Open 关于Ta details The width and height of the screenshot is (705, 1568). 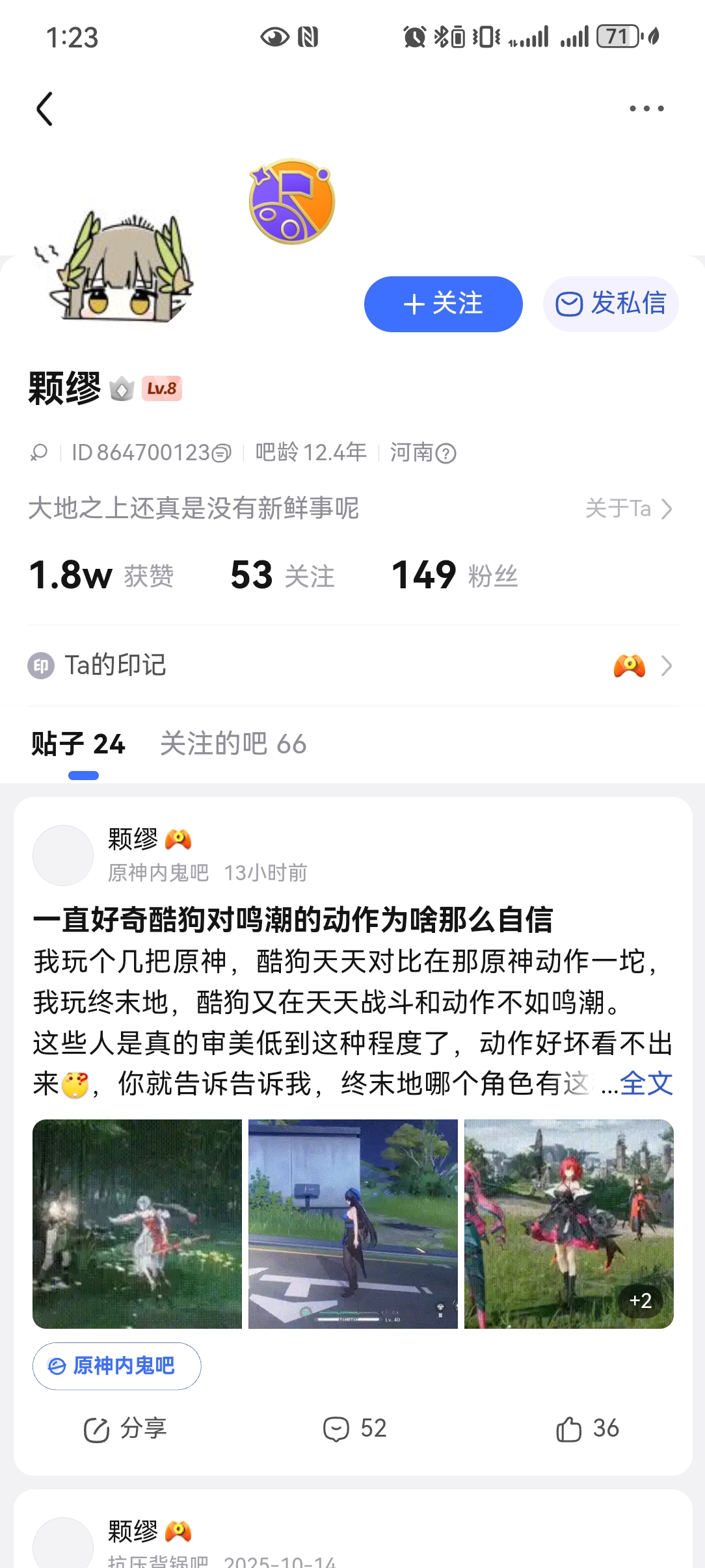click(628, 508)
